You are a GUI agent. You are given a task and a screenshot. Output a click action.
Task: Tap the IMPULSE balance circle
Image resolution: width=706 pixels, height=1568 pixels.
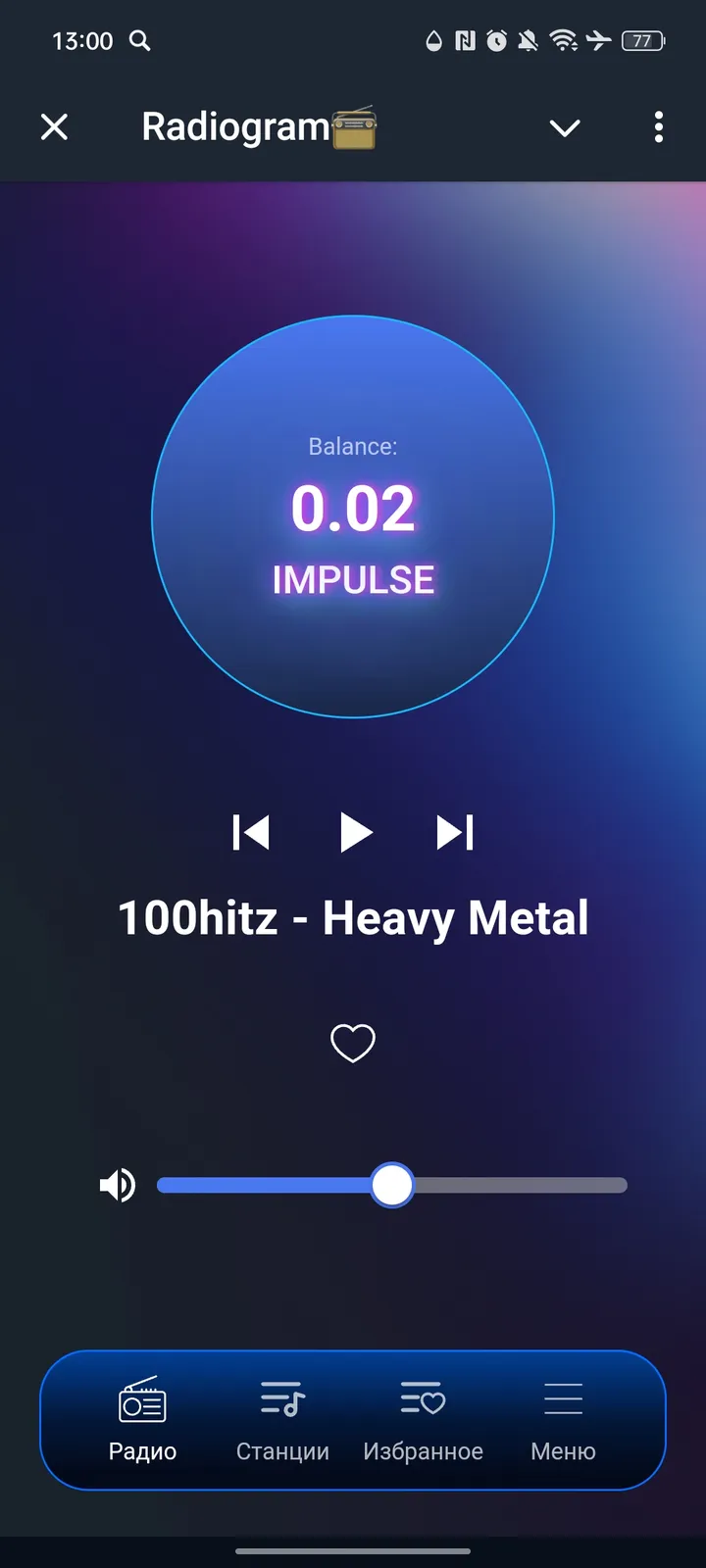point(353,516)
